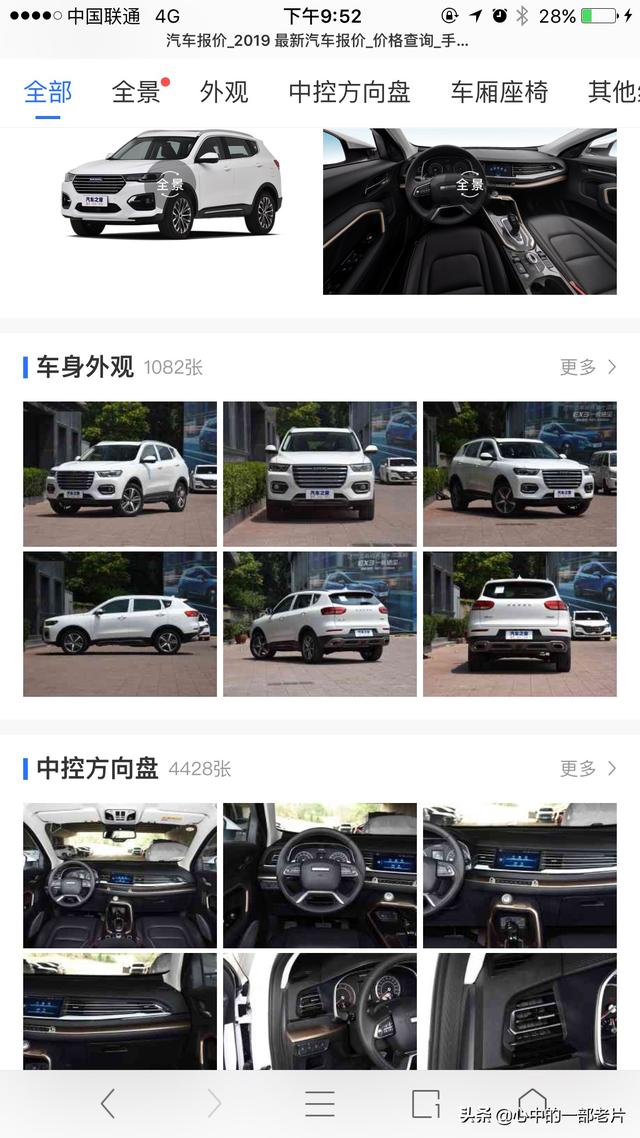Open the 中控方向盘 tab

pos(349,93)
